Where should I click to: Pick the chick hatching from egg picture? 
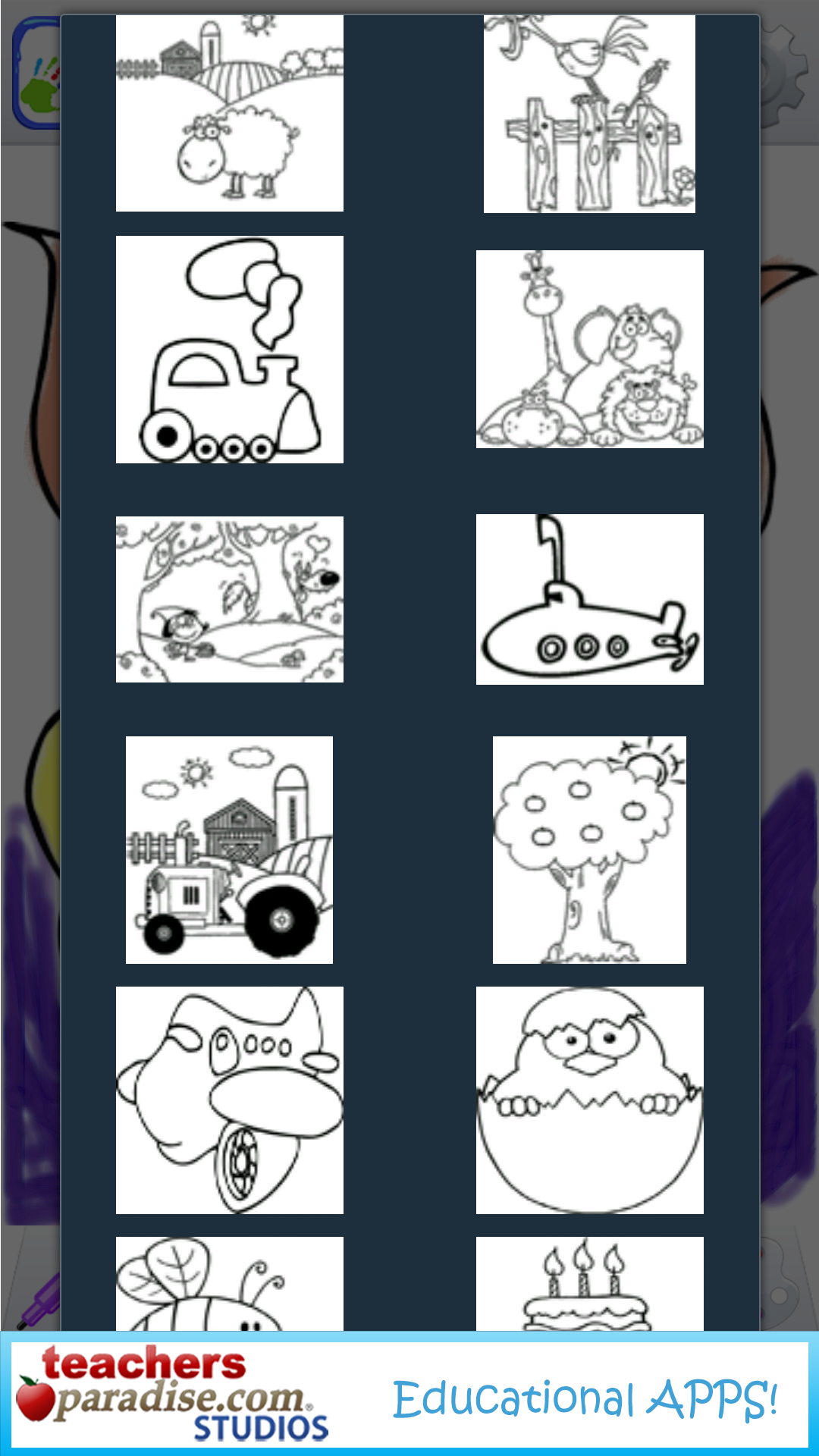click(589, 1100)
